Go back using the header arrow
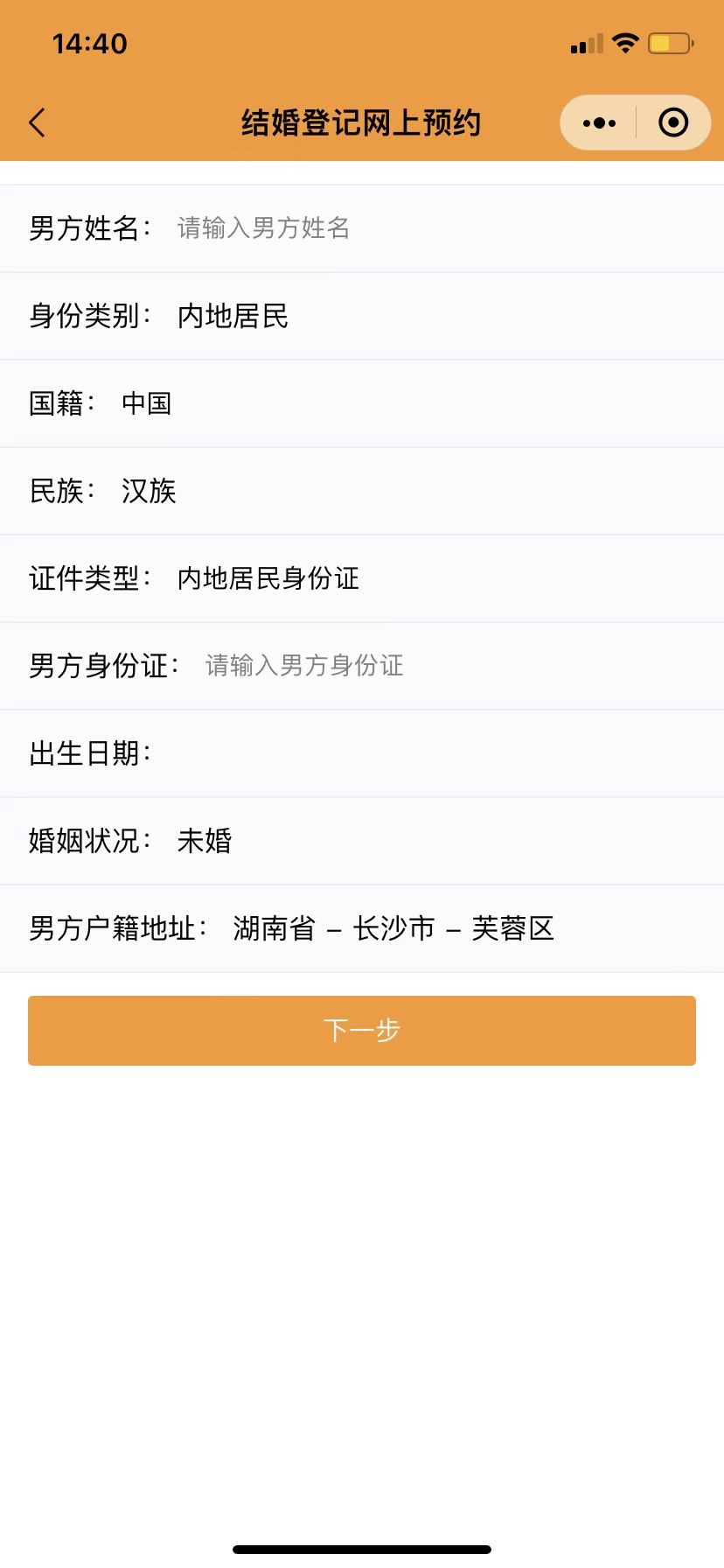Viewport: 724px width, 1568px height. (37, 123)
